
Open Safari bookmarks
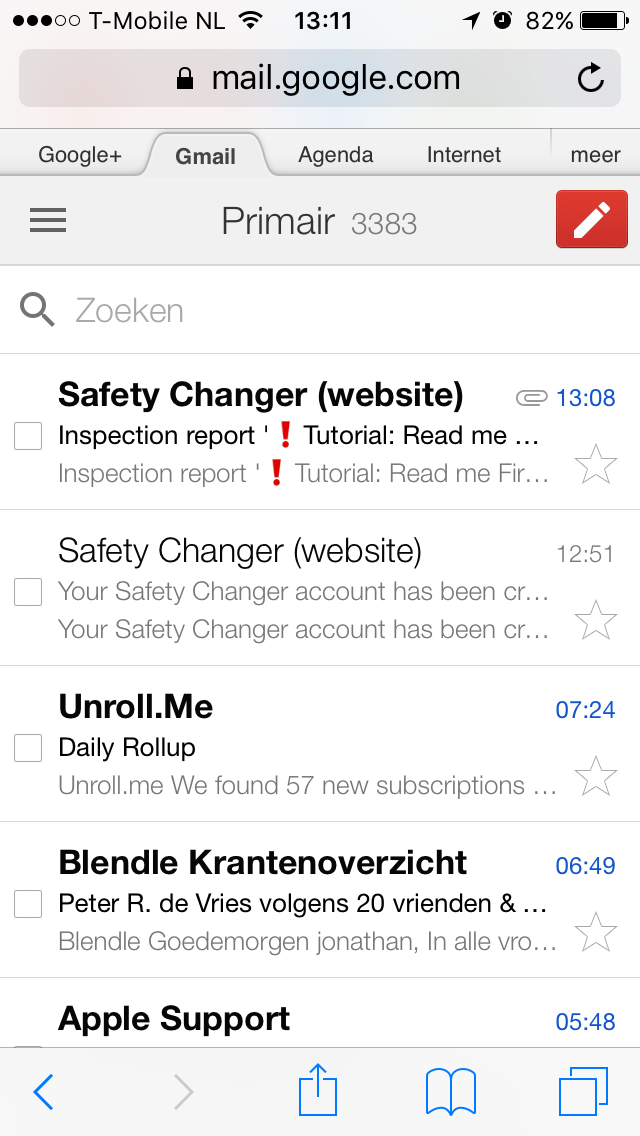point(451,1092)
